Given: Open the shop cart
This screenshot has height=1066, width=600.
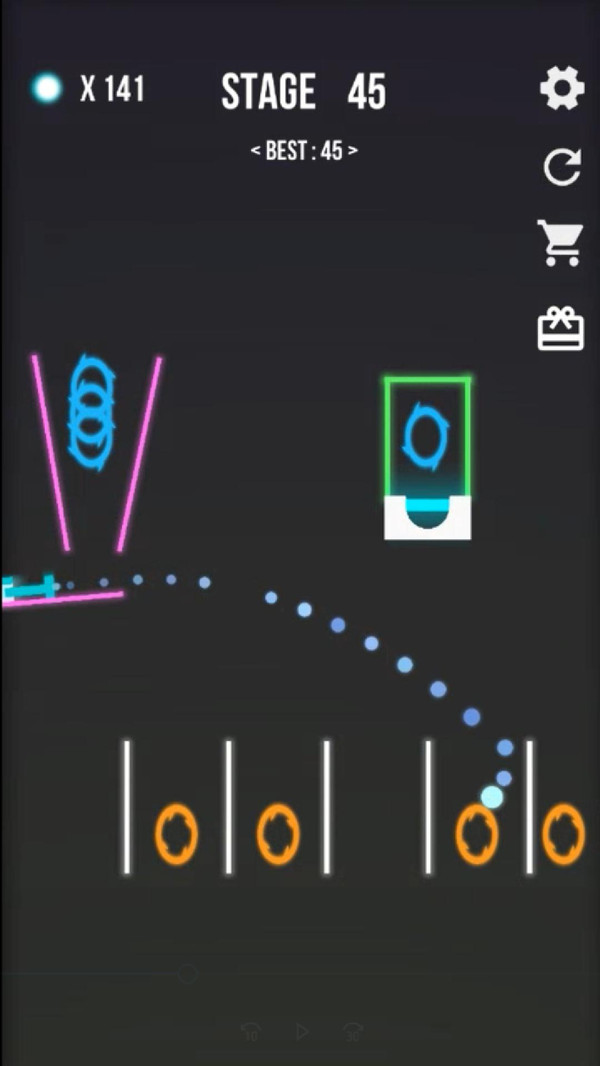Looking at the screenshot, I should coord(561,243).
